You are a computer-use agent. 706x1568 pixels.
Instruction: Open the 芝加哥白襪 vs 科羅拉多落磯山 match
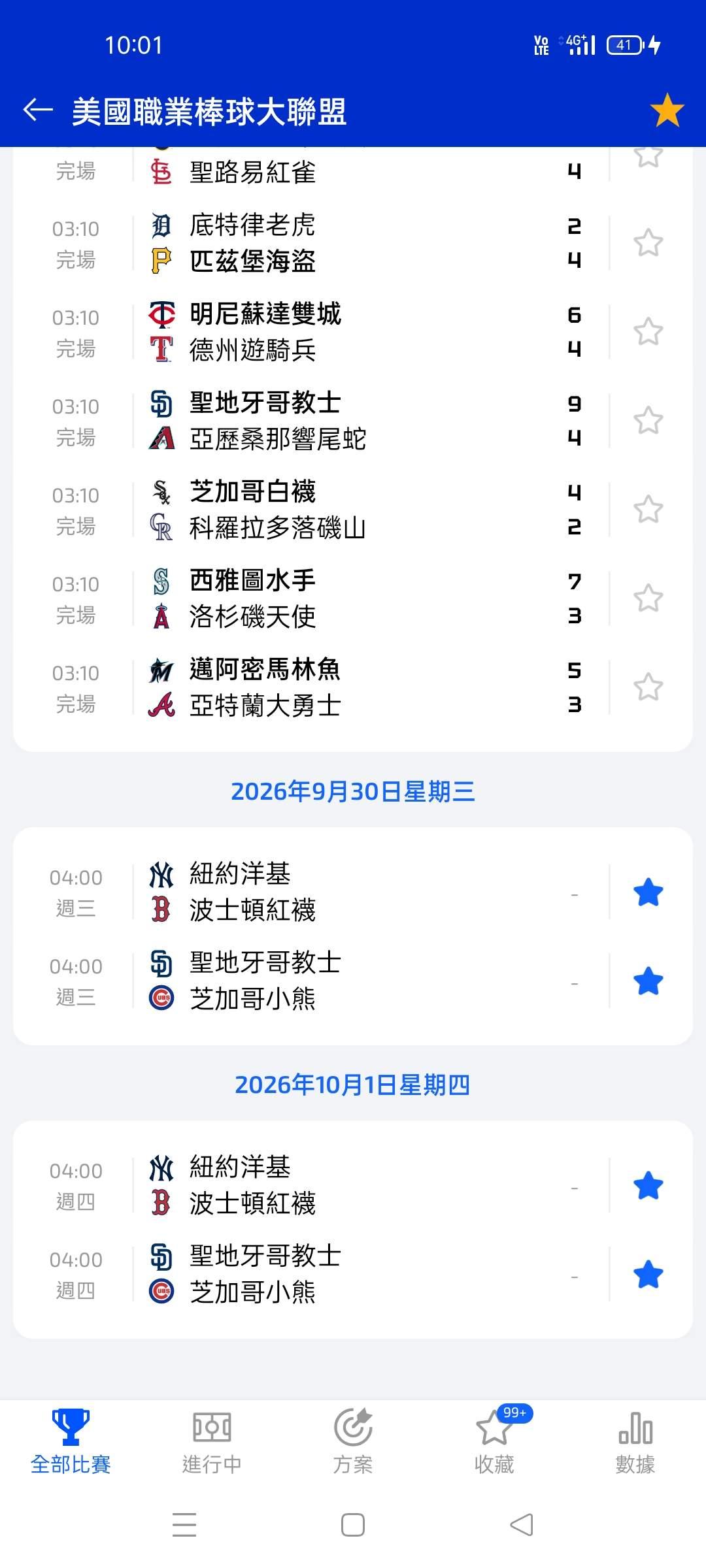[x=353, y=510]
